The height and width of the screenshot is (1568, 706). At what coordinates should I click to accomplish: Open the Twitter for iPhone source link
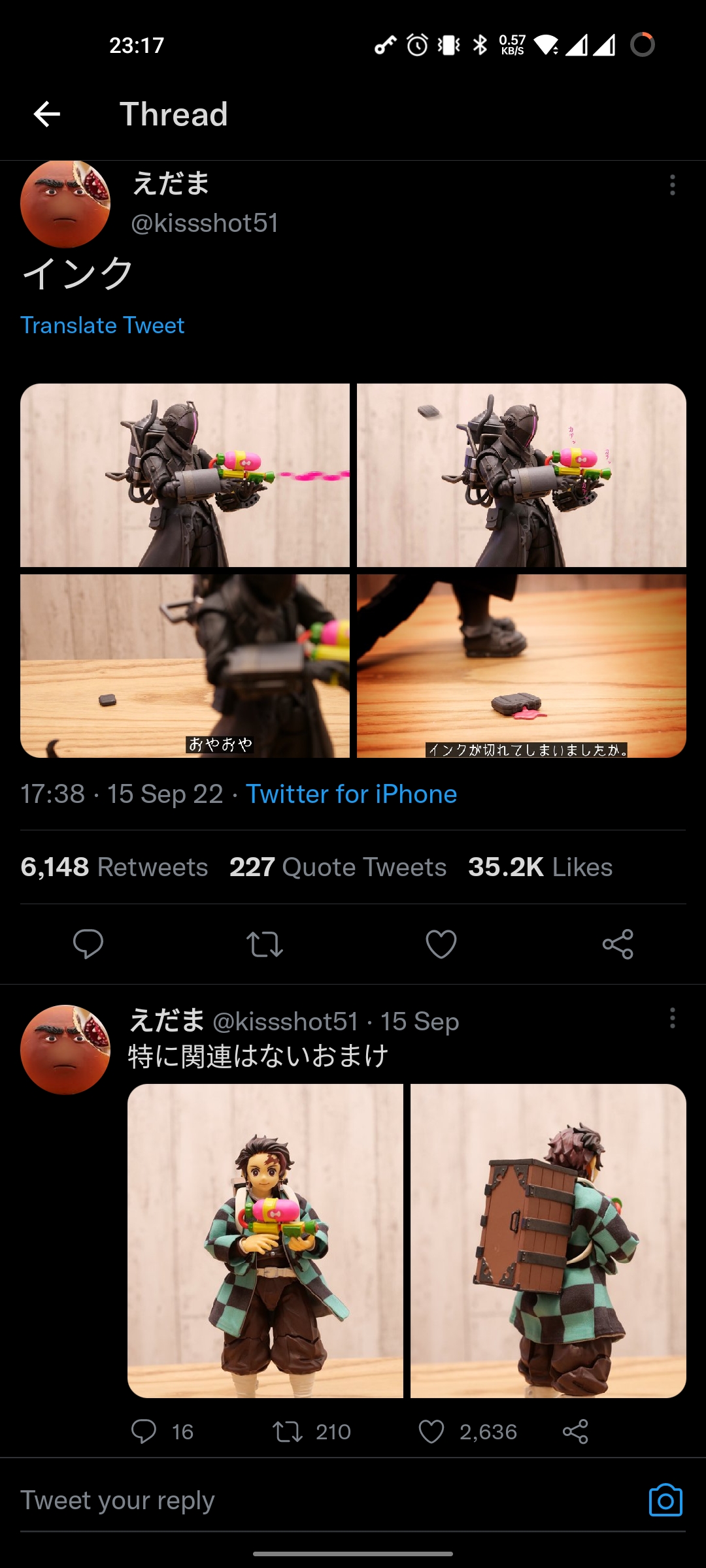tap(351, 794)
